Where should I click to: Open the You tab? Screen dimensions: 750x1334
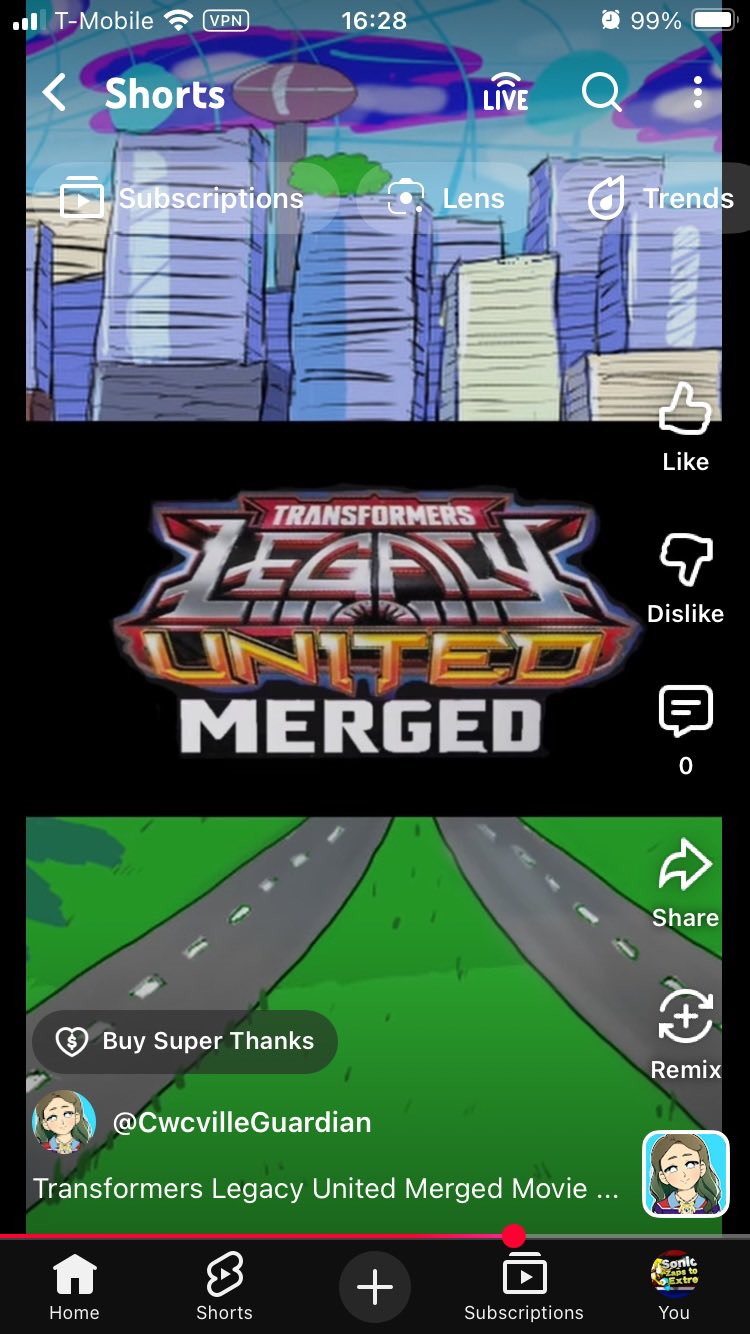click(674, 1287)
